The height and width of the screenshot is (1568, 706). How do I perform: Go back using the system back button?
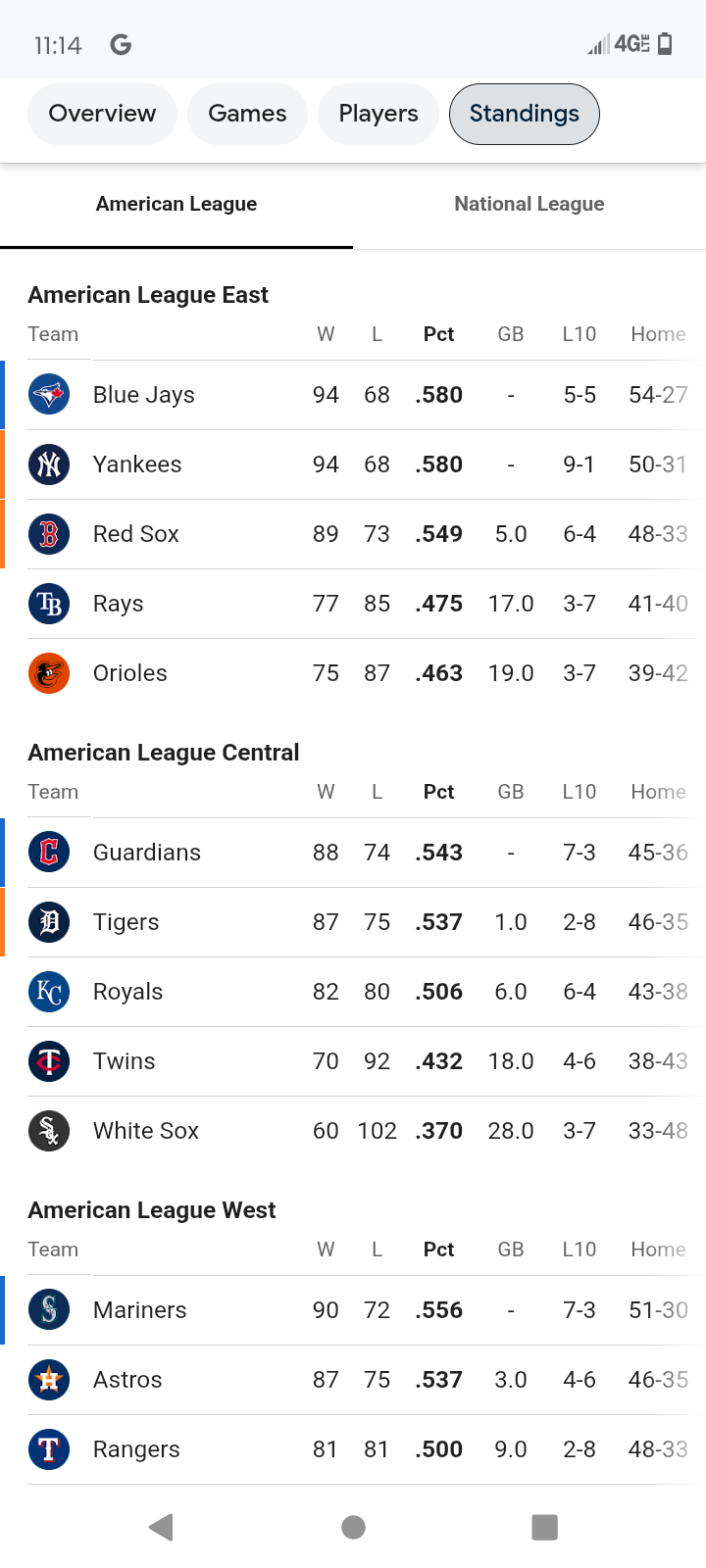[161, 1527]
